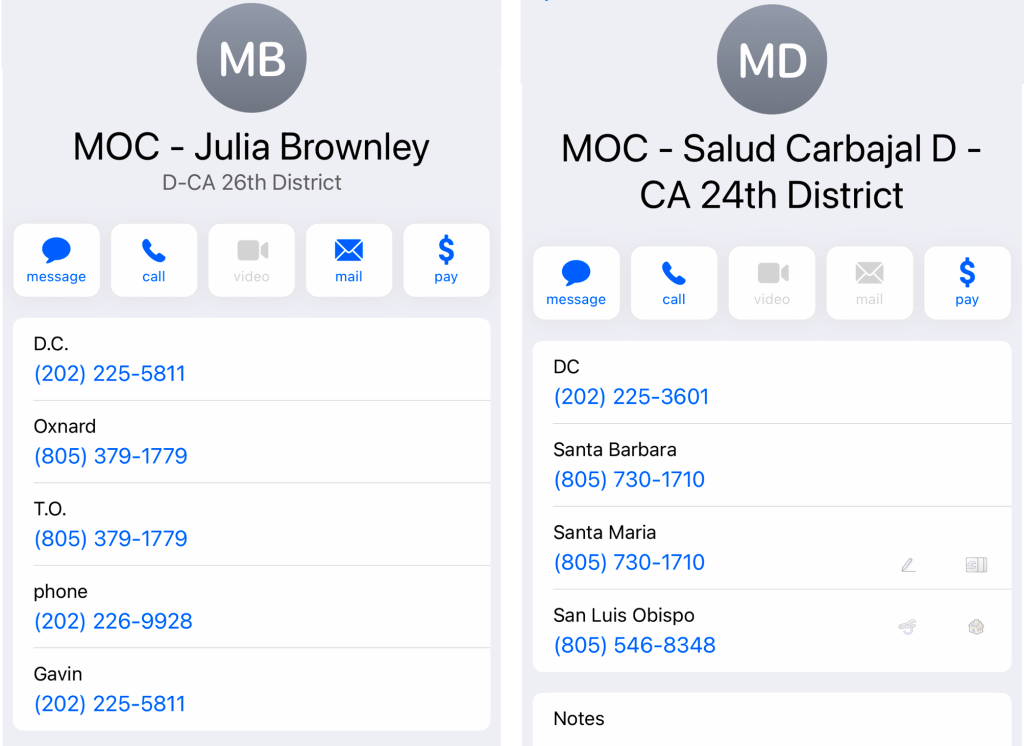This screenshot has height=746, width=1024.
Task: Call Carbajal's San Luis Obispo office
Action: tap(634, 645)
